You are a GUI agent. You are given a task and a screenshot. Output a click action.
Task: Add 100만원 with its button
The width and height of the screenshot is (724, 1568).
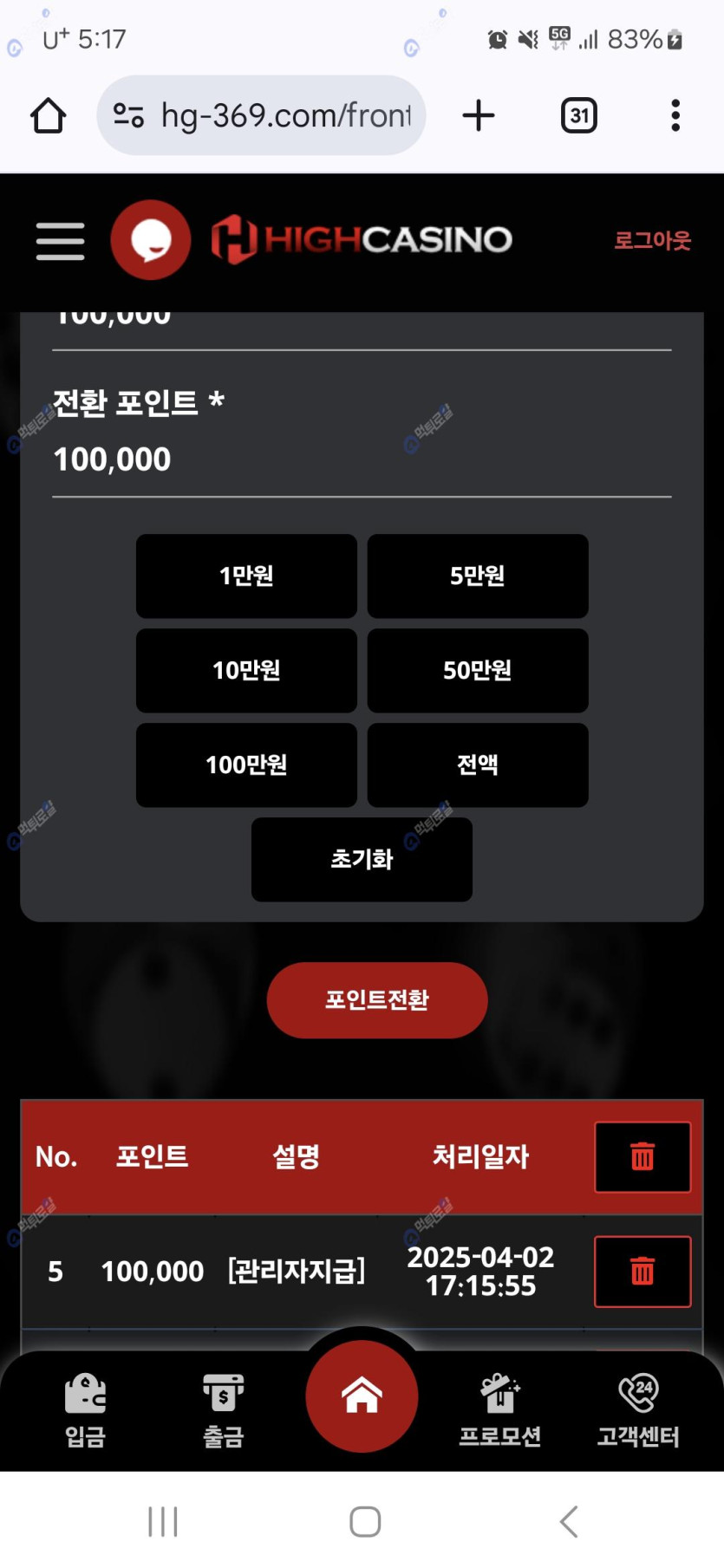[246, 764]
